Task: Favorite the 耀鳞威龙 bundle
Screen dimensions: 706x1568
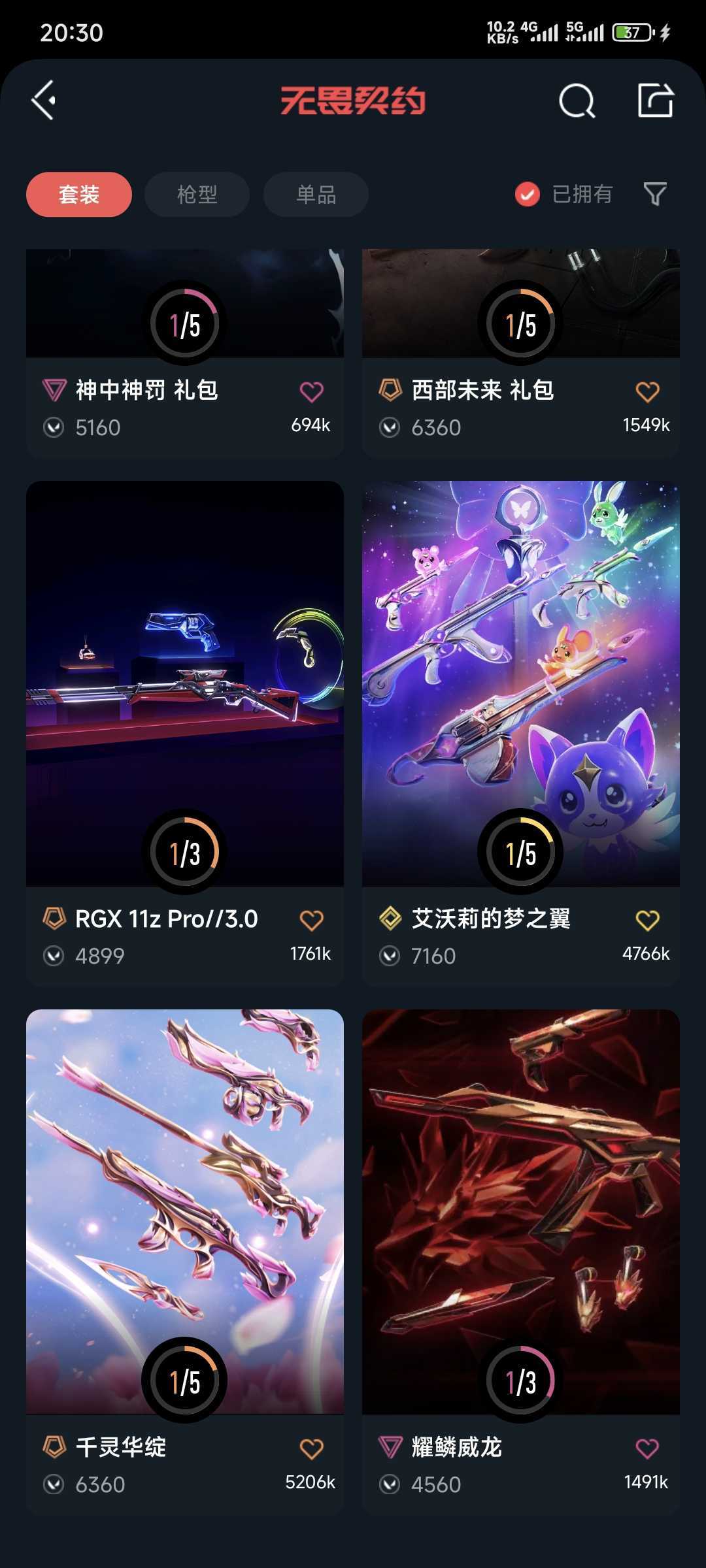Action: tap(647, 1448)
